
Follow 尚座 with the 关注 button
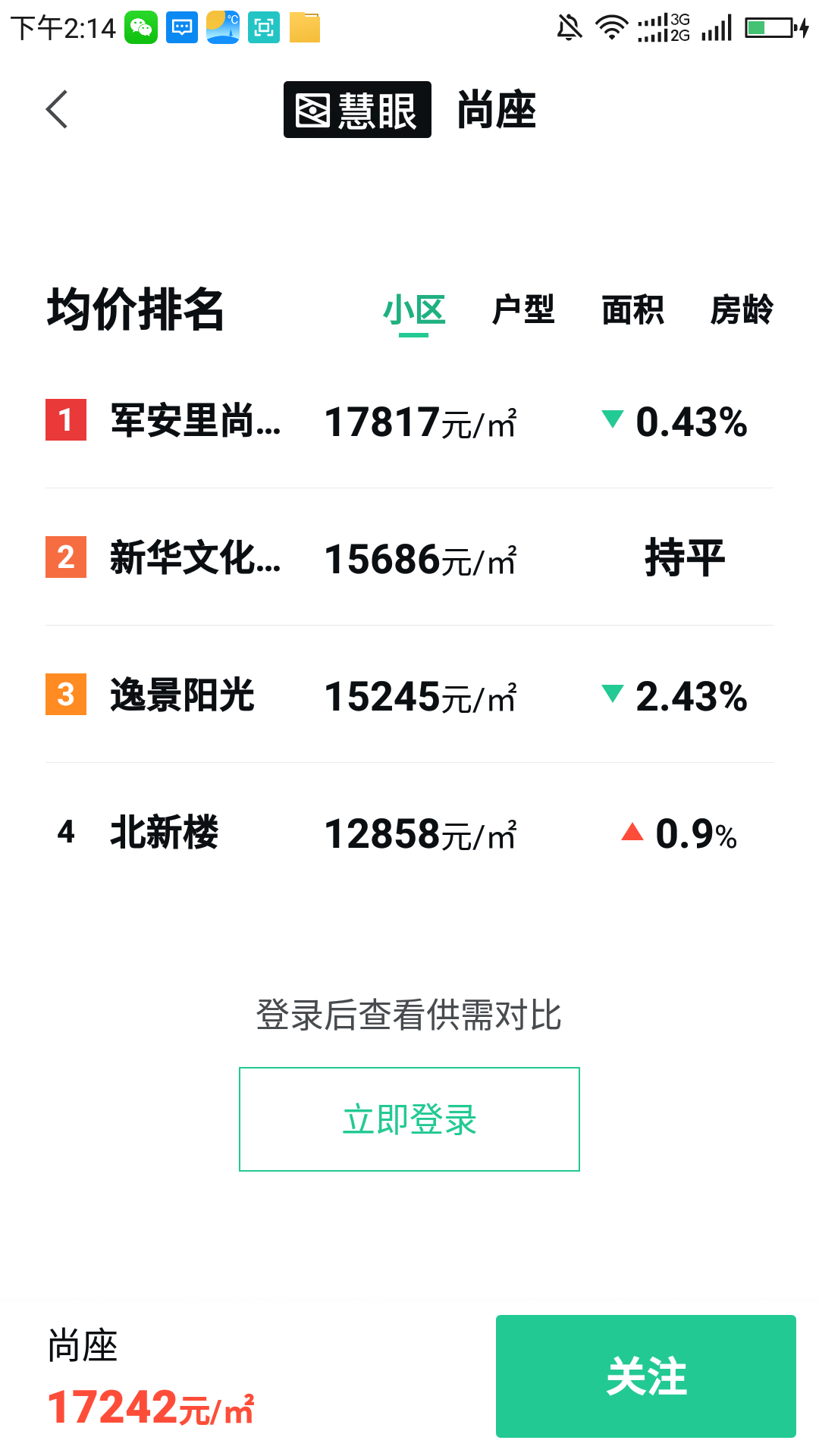point(645,1376)
